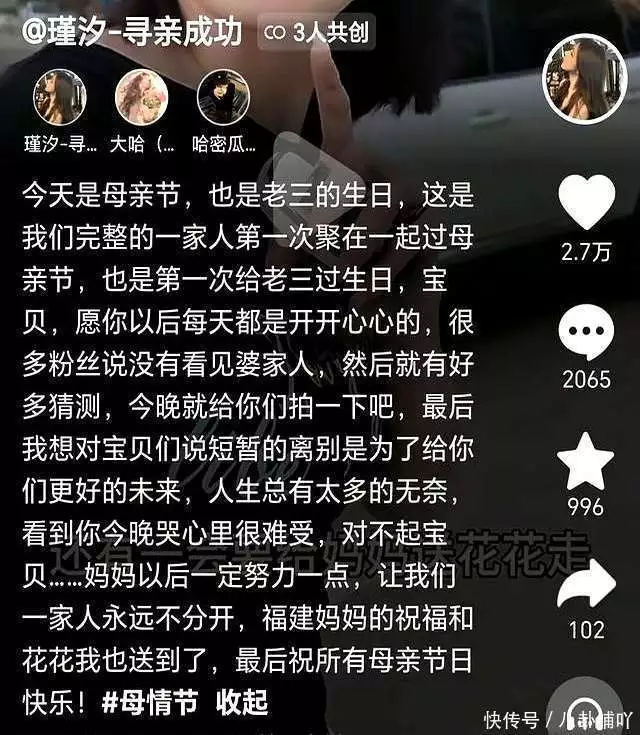Viewport: 640px width, 735px height.
Task: Open the 3人共创 co-creators tag
Action: click(317, 32)
